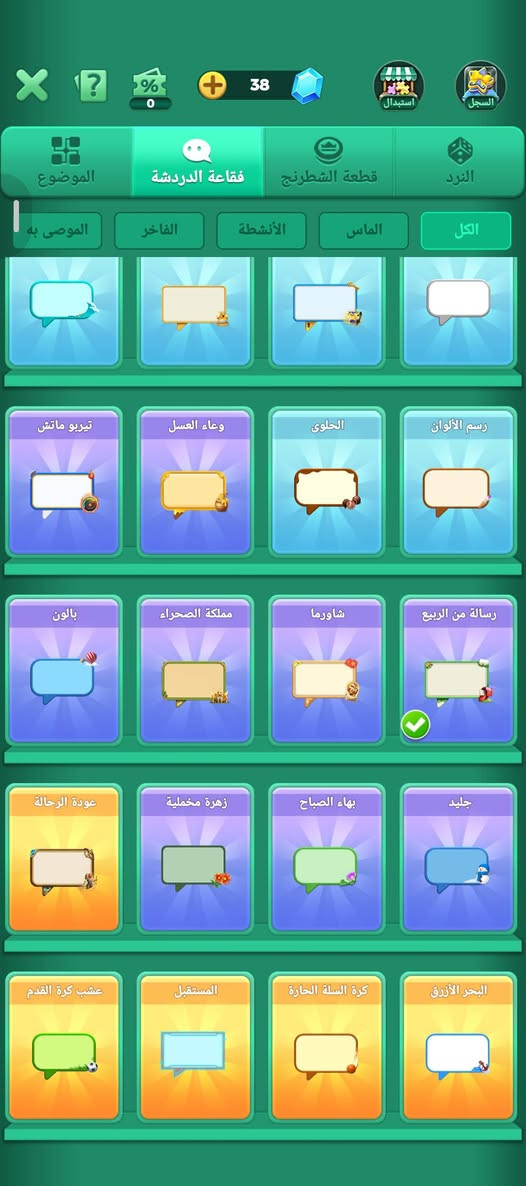The height and width of the screenshot is (1186, 526).
Task: Tap the plus to add diamonds
Action: (213, 85)
